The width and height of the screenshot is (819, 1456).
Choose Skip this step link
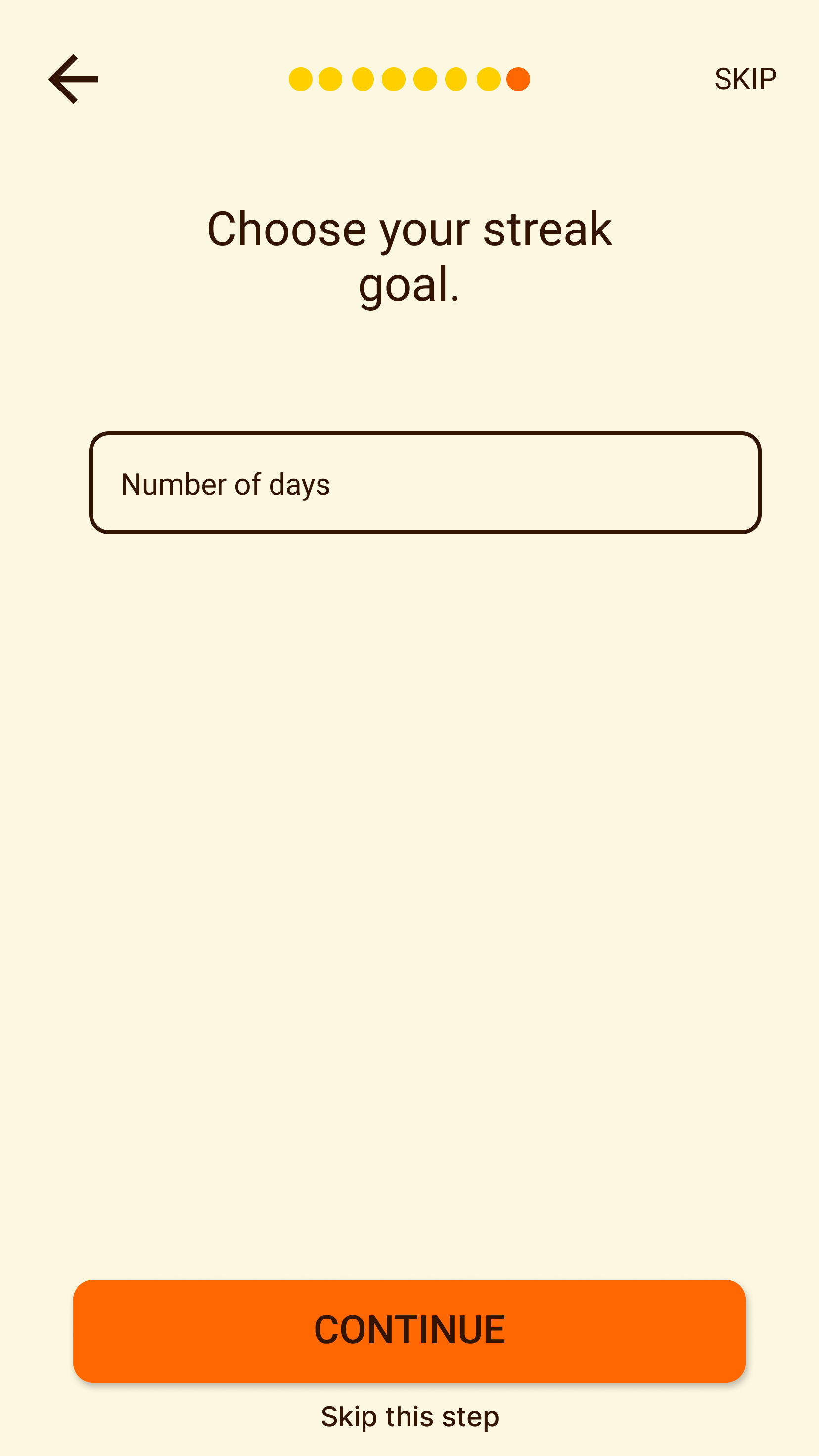coord(410,1417)
